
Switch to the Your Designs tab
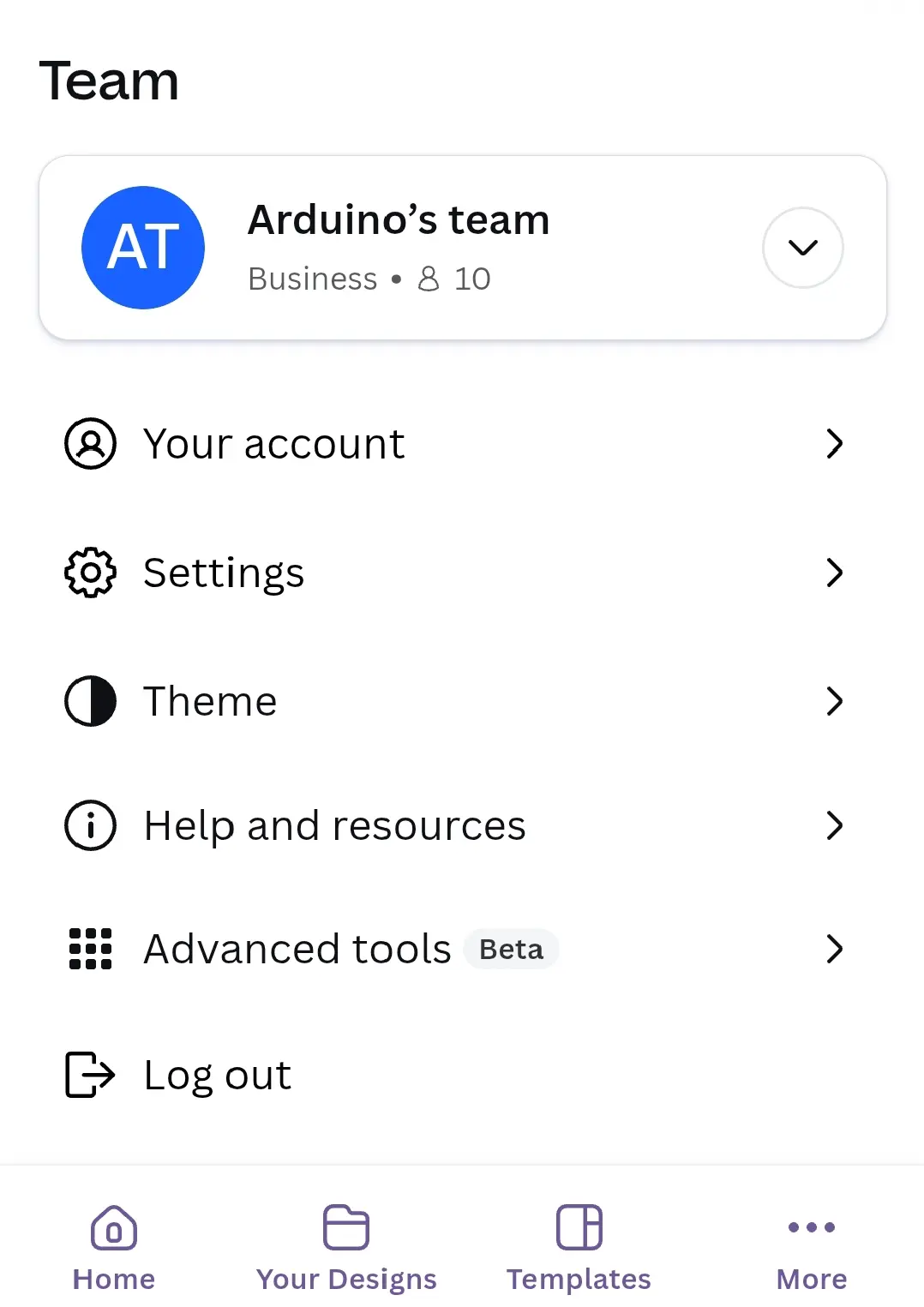pos(346,1247)
